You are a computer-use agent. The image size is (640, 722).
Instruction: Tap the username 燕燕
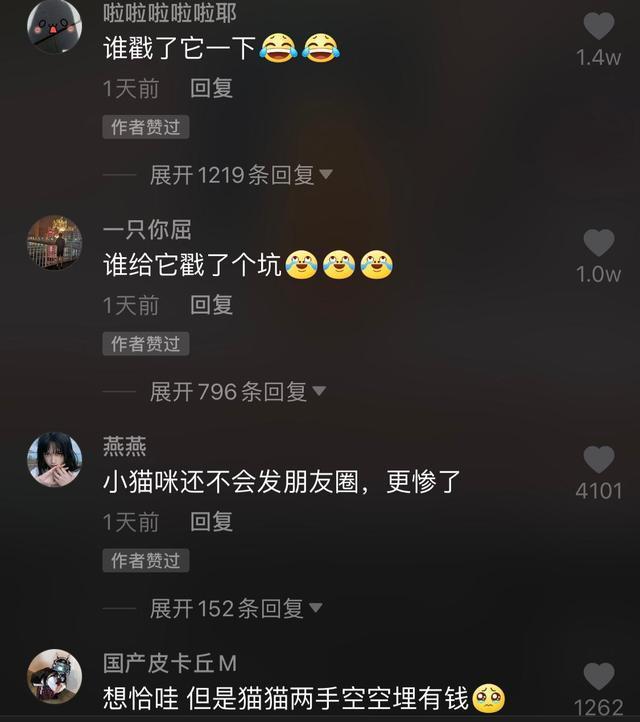pos(124,447)
